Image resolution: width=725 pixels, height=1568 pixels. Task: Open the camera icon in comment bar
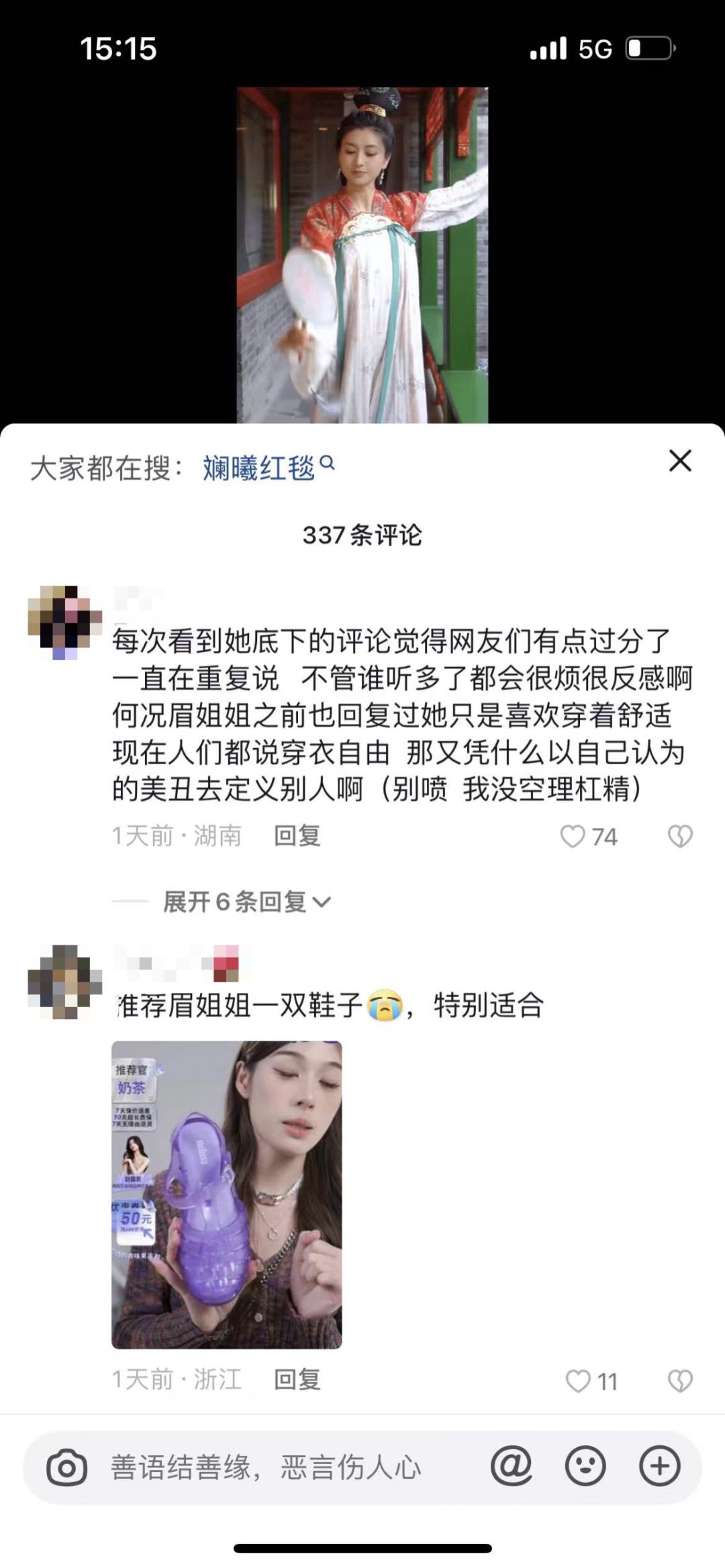click(66, 1467)
